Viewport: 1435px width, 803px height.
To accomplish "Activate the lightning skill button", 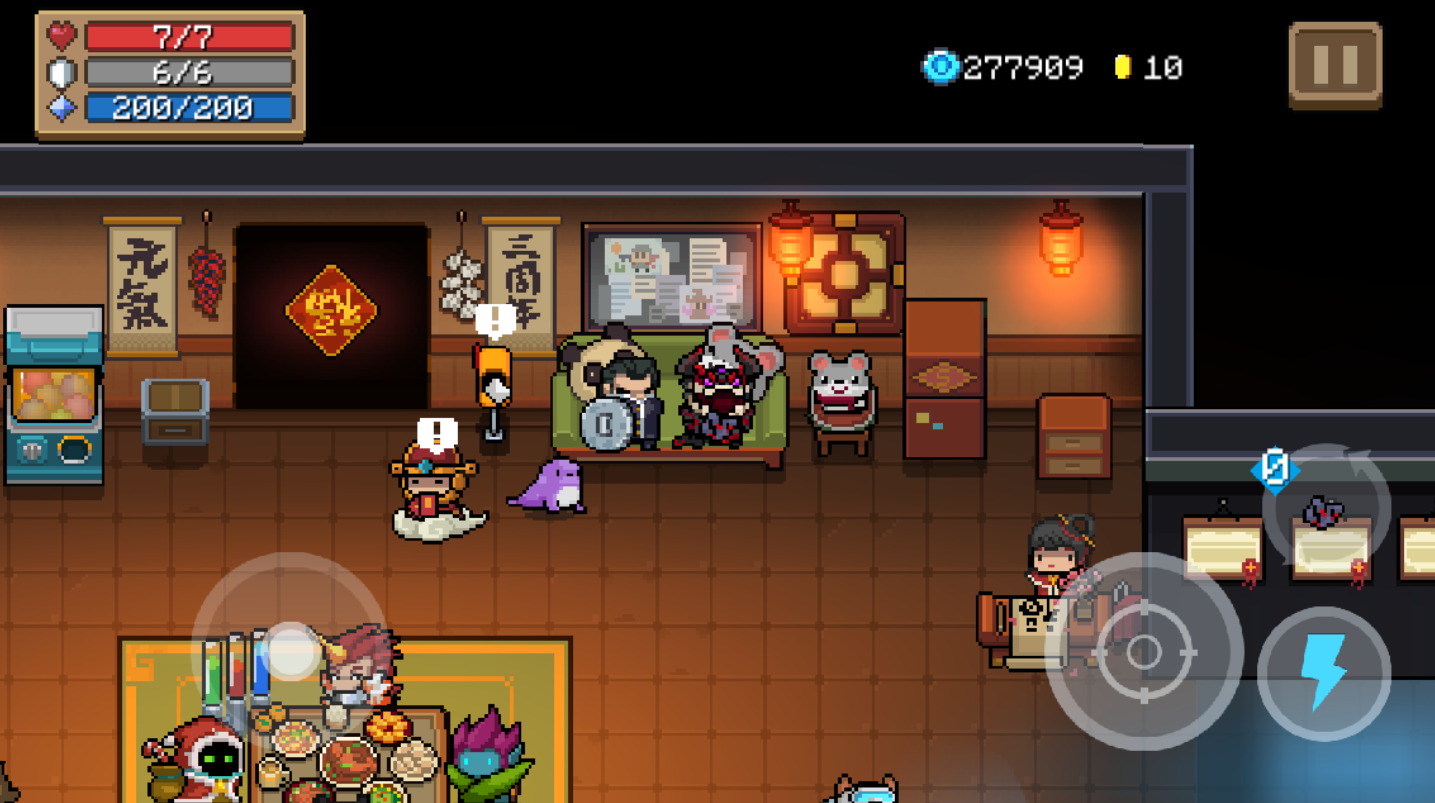I will tap(1323, 673).
